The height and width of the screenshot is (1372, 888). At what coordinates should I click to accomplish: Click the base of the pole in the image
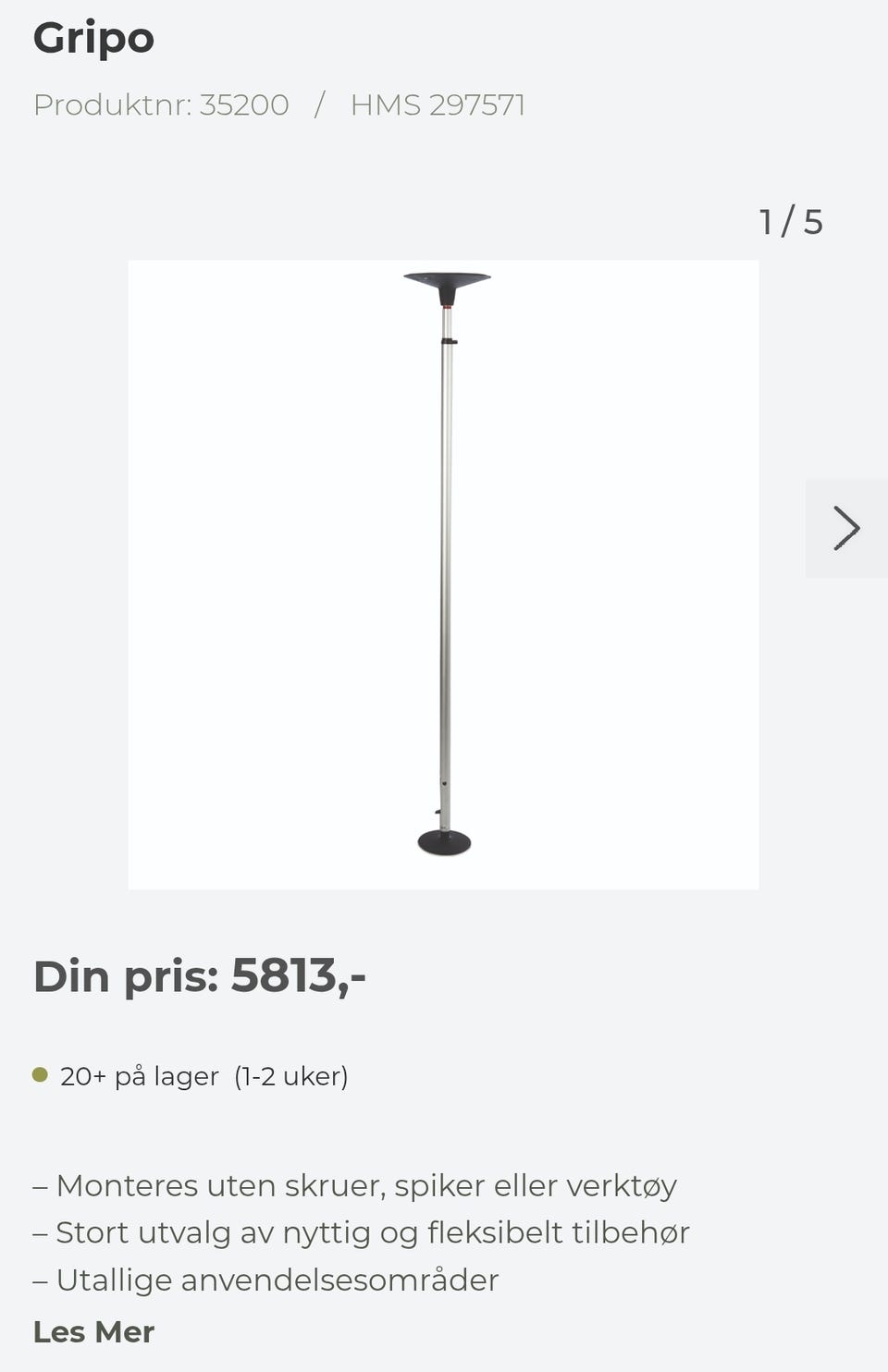click(x=444, y=841)
